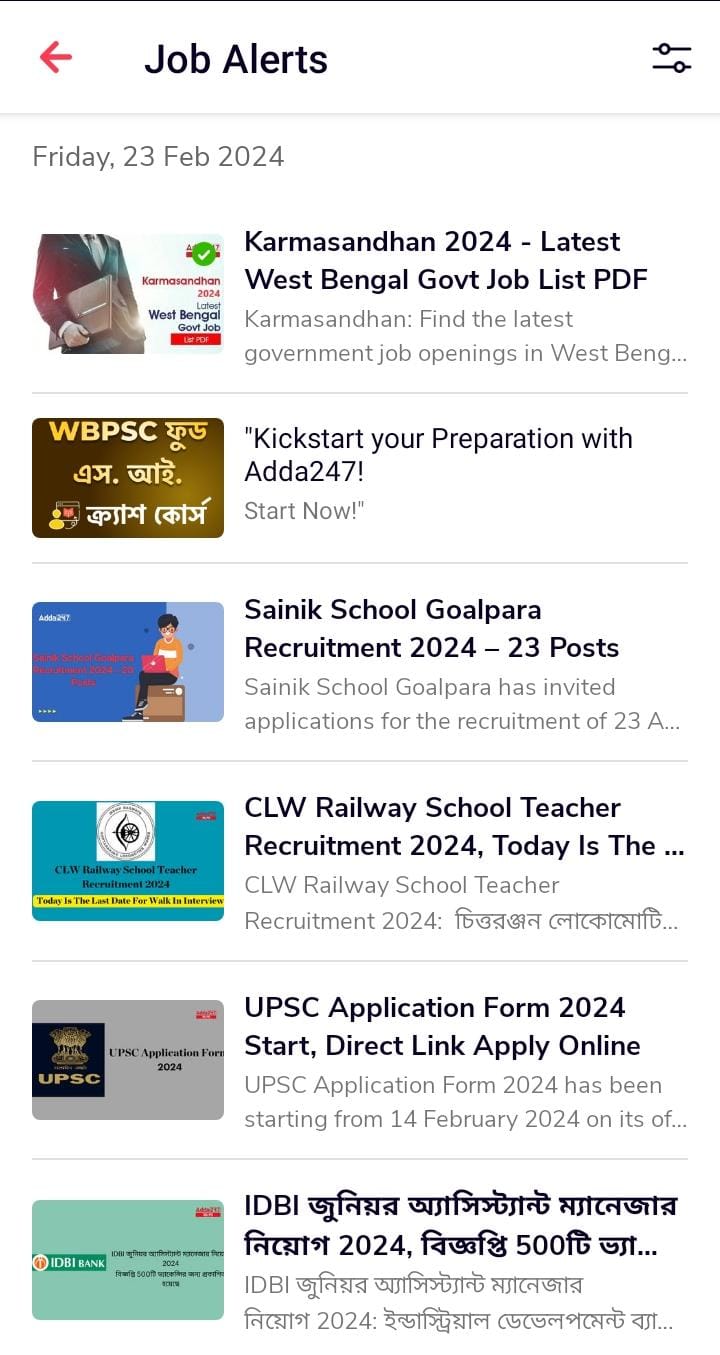The height and width of the screenshot is (1355, 720).
Task: Click the Karmasandhan 2024 article thumbnail
Action: 127,294
